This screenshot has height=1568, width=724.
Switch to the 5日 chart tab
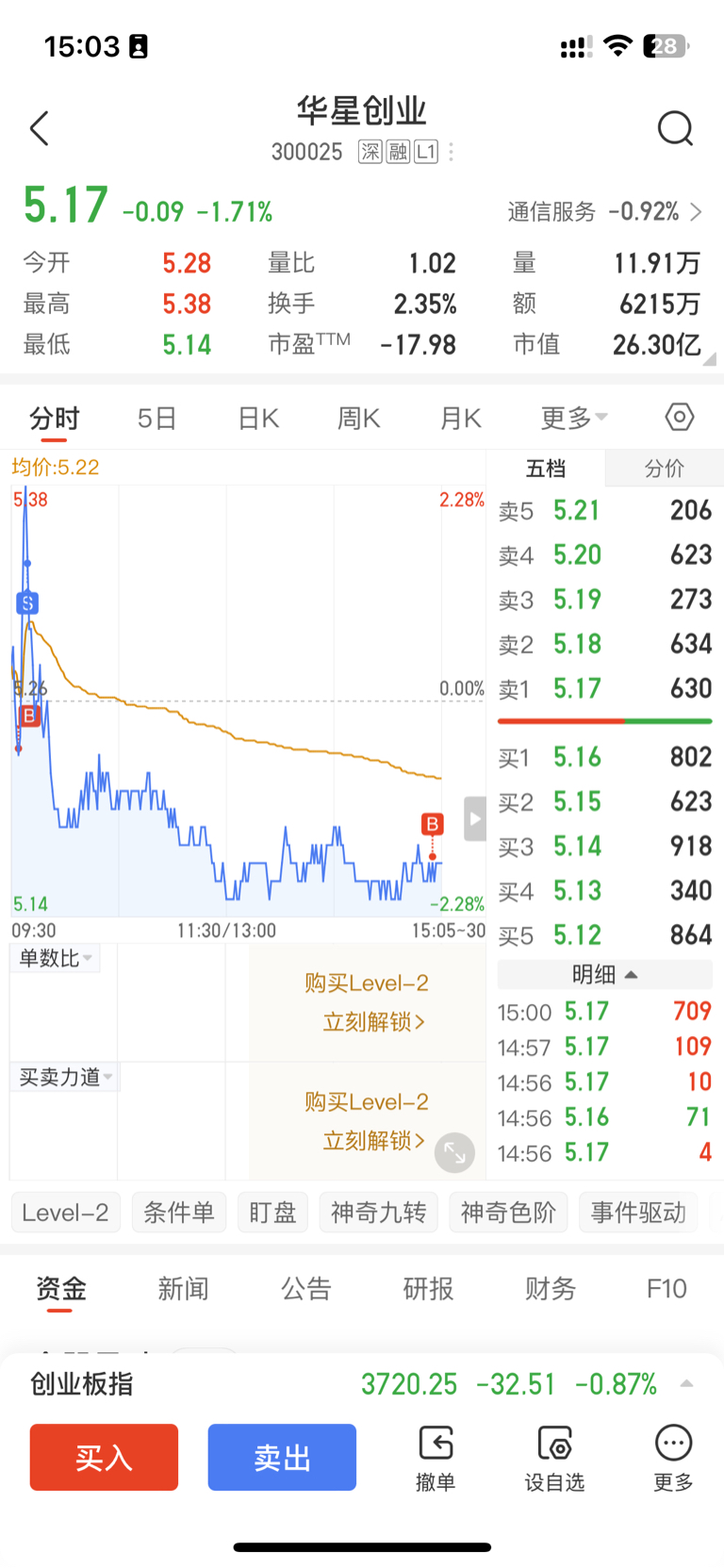(x=156, y=418)
